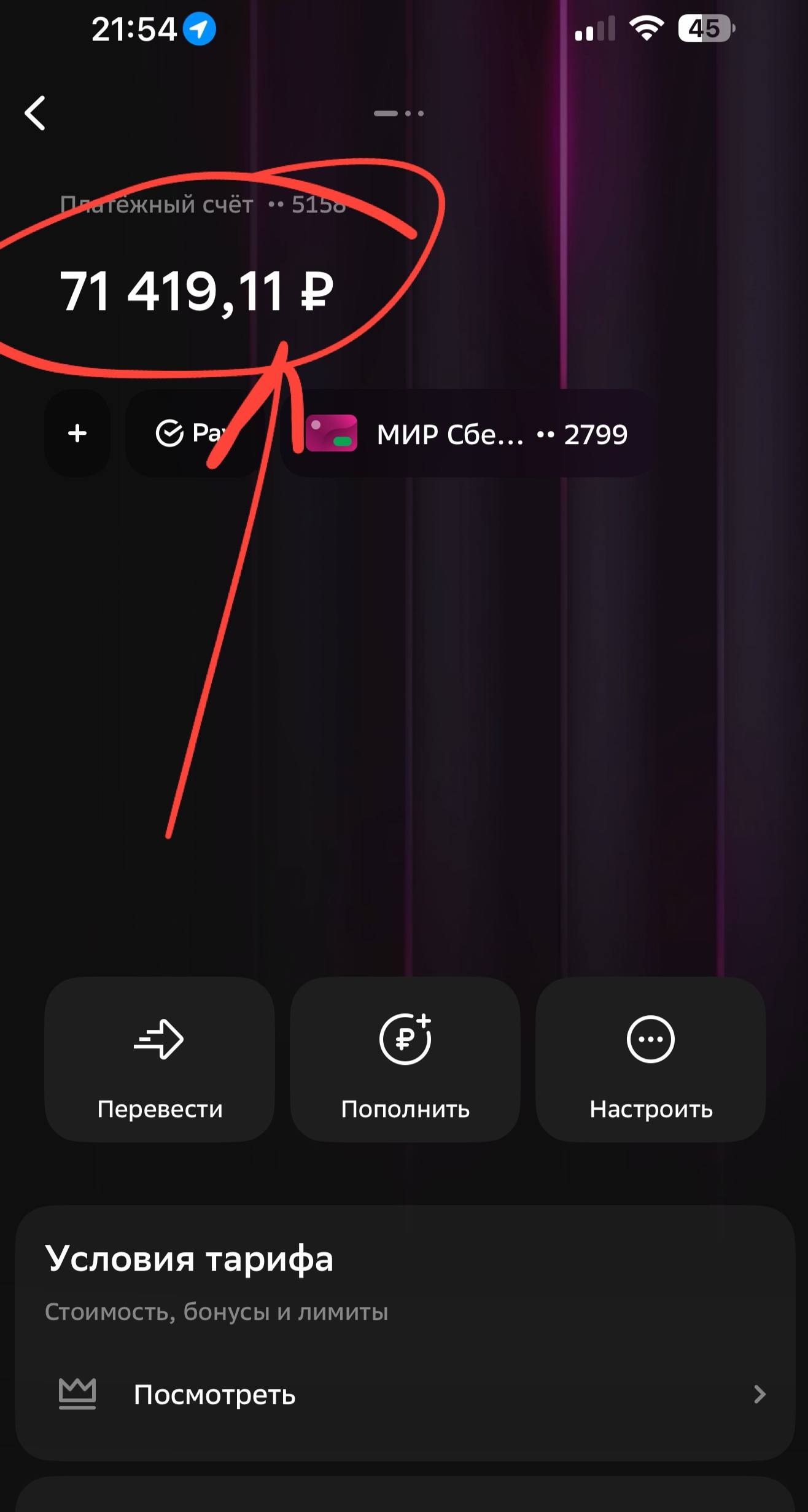Screen dimensions: 808x1512
Task: Tap Перевести to transfer money
Action: (x=160, y=1059)
